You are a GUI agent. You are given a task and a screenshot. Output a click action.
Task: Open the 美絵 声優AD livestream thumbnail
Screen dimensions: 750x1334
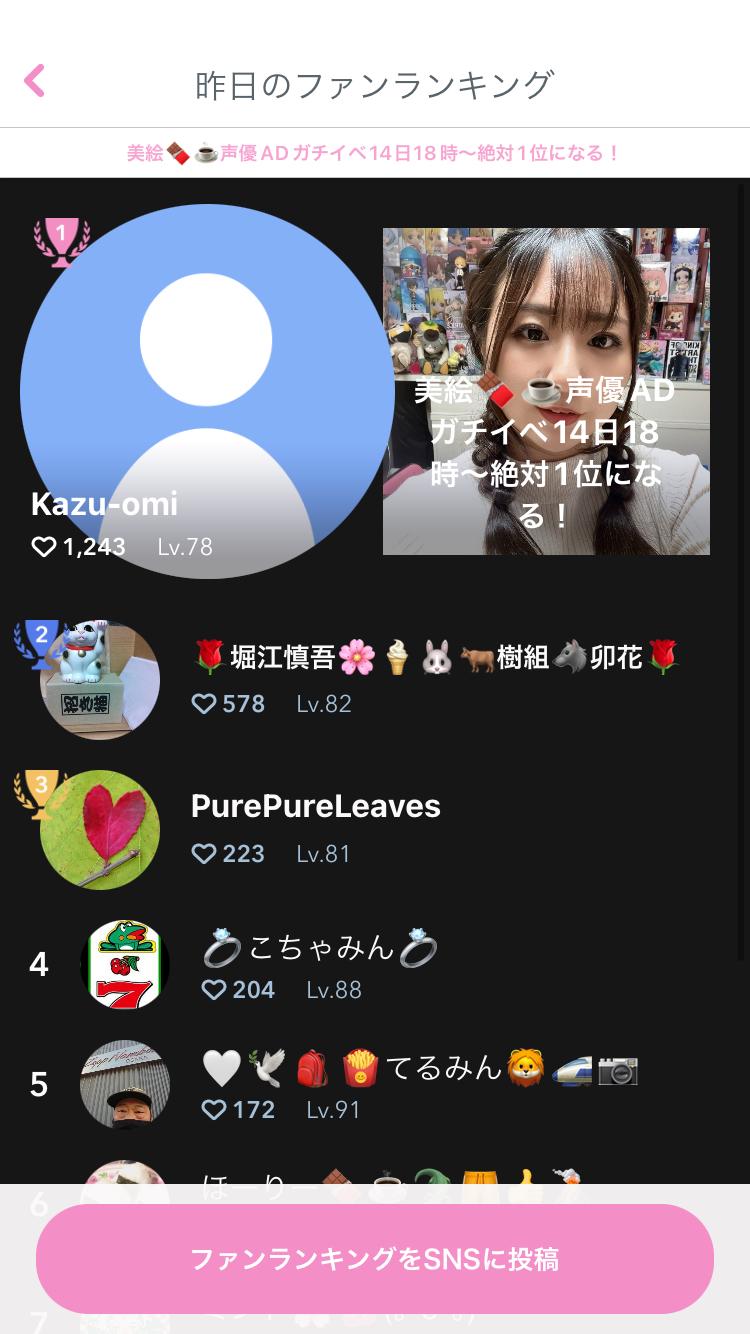(546, 391)
